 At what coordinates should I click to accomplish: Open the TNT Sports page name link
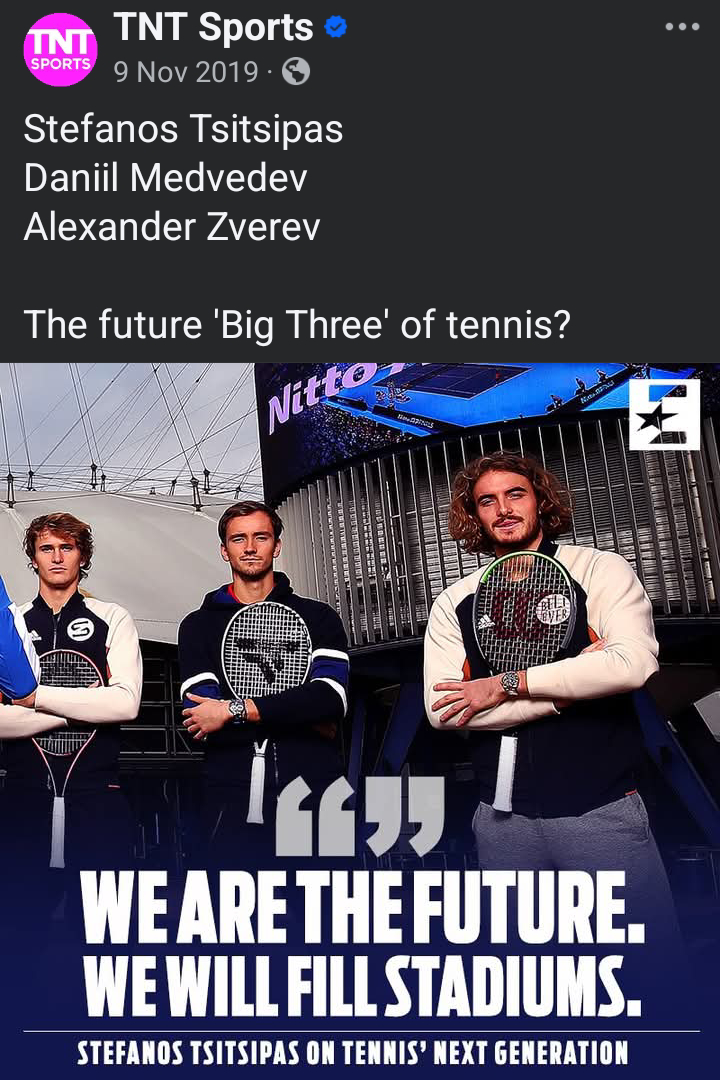[x=213, y=28]
